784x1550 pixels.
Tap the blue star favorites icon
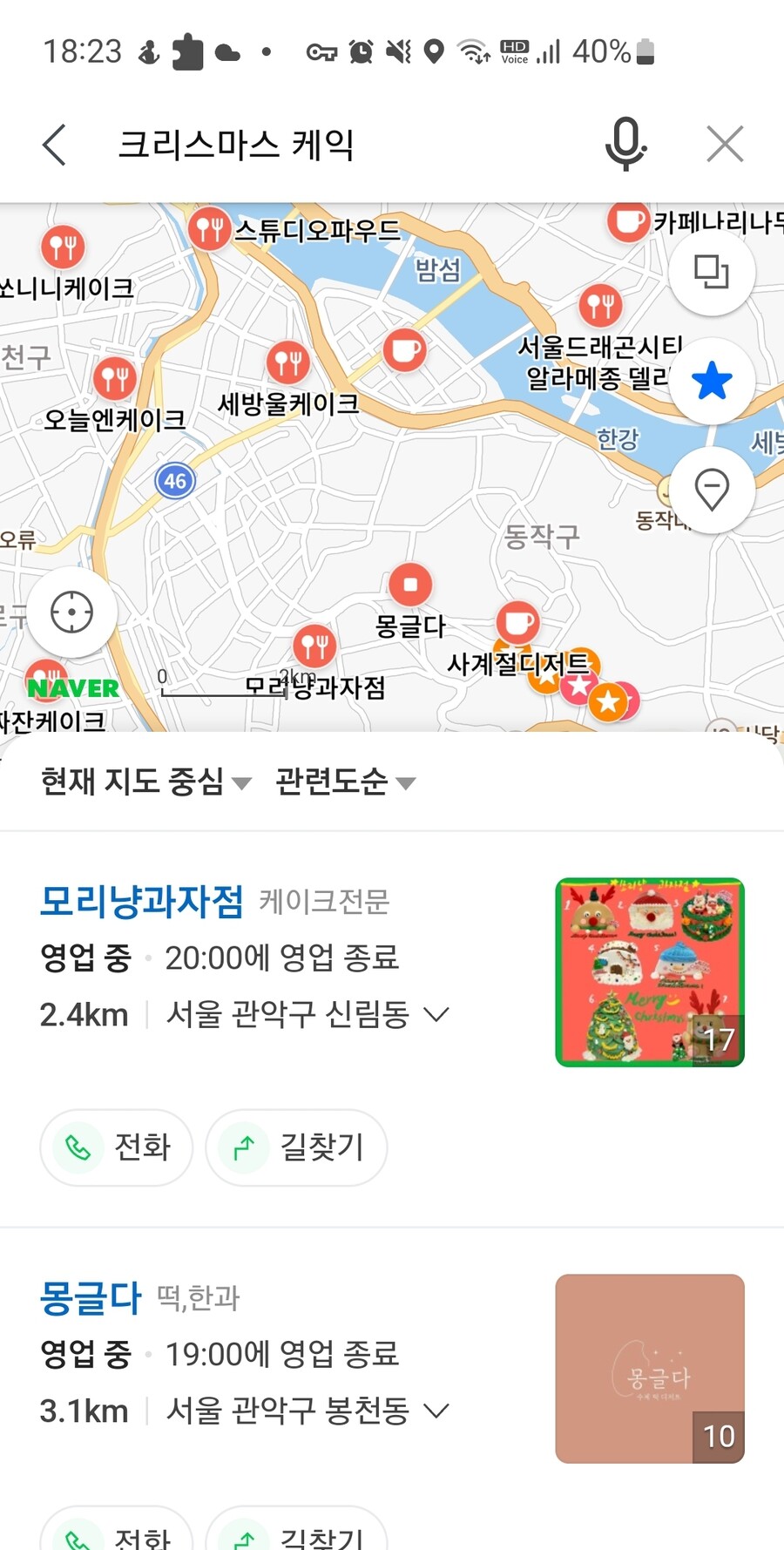point(712,381)
